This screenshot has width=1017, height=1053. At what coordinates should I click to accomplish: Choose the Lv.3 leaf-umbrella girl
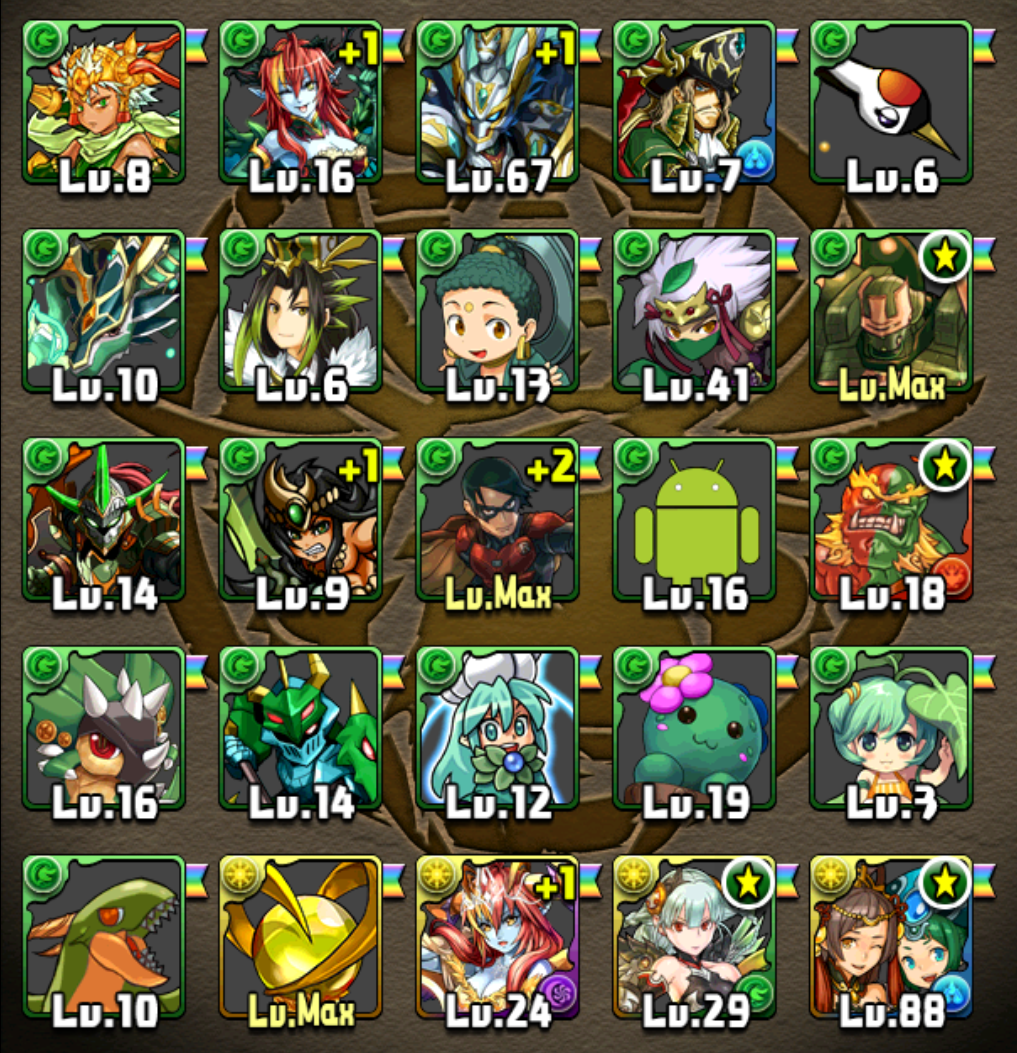pos(891,729)
